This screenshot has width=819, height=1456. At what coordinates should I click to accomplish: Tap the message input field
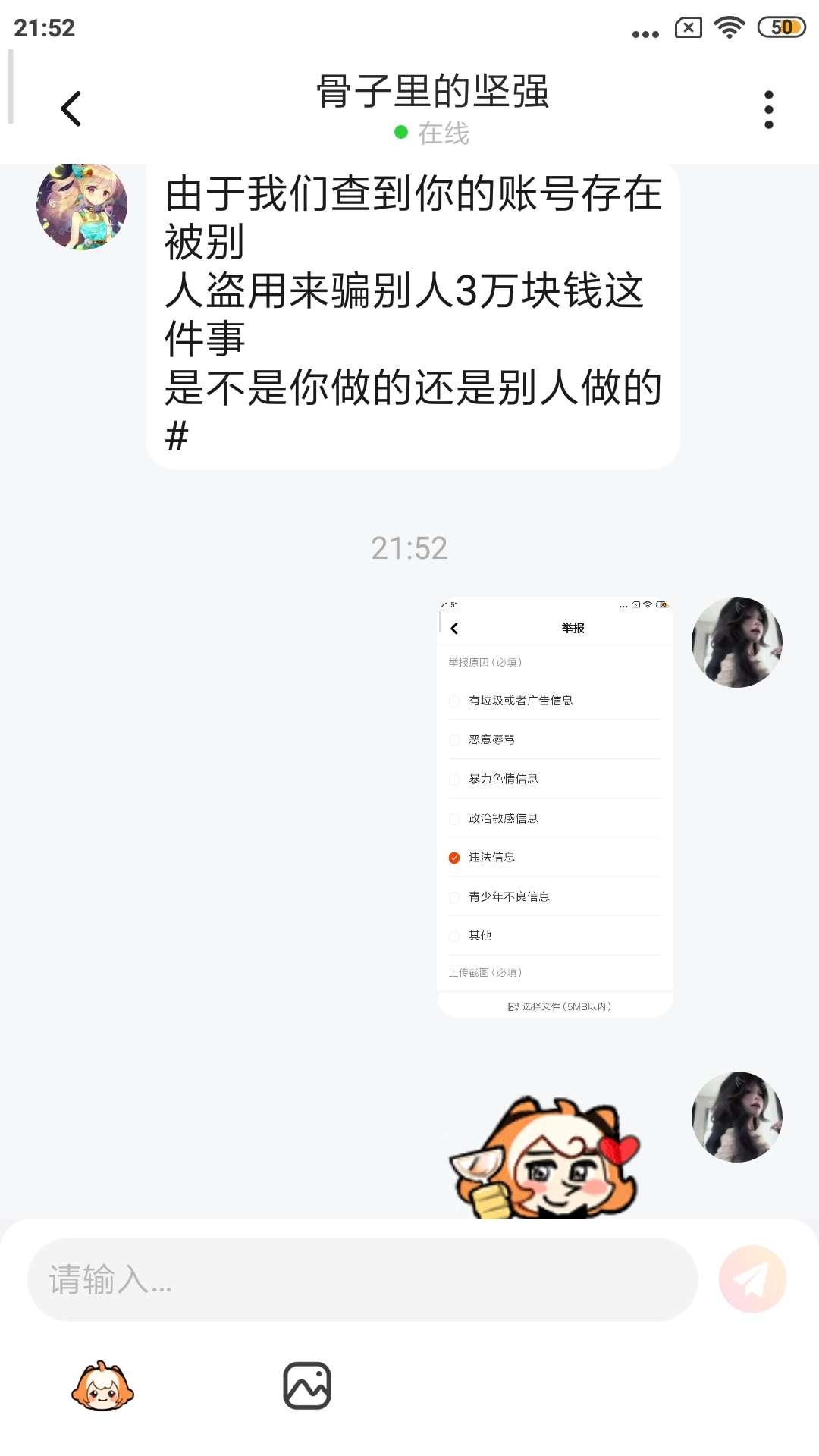(362, 1279)
